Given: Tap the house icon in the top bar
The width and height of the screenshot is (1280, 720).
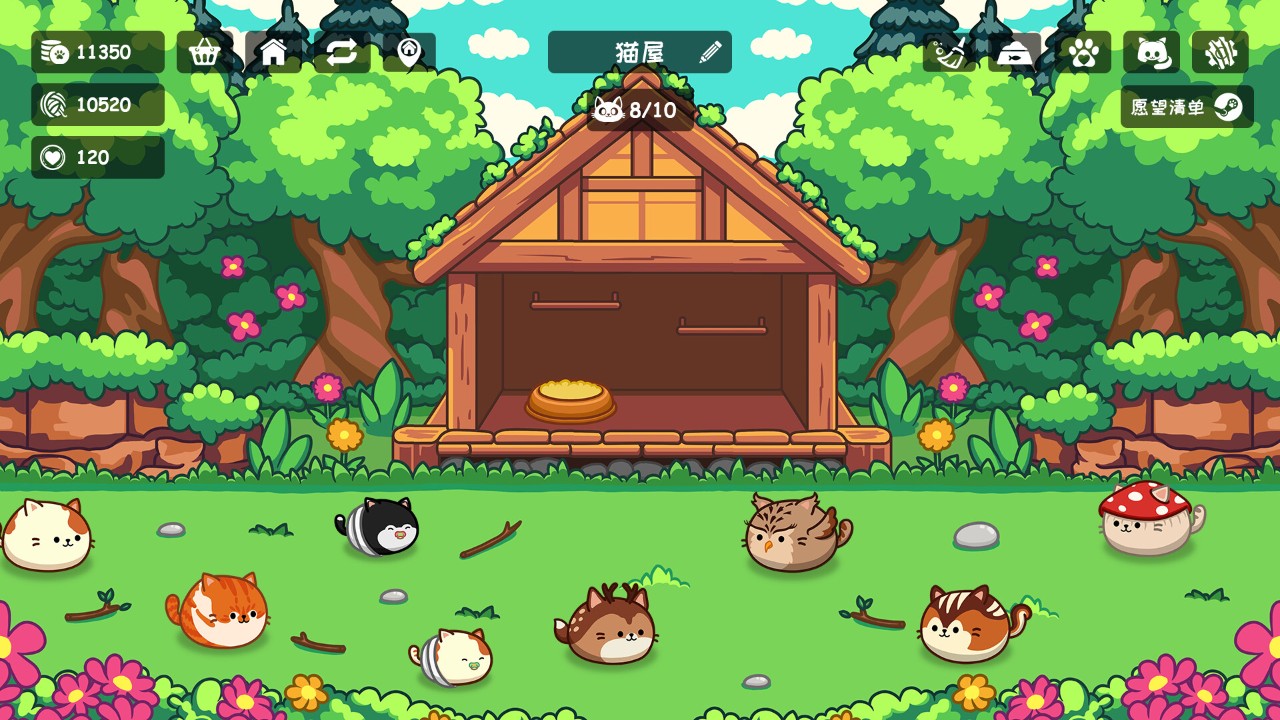Looking at the screenshot, I should [x=273, y=52].
